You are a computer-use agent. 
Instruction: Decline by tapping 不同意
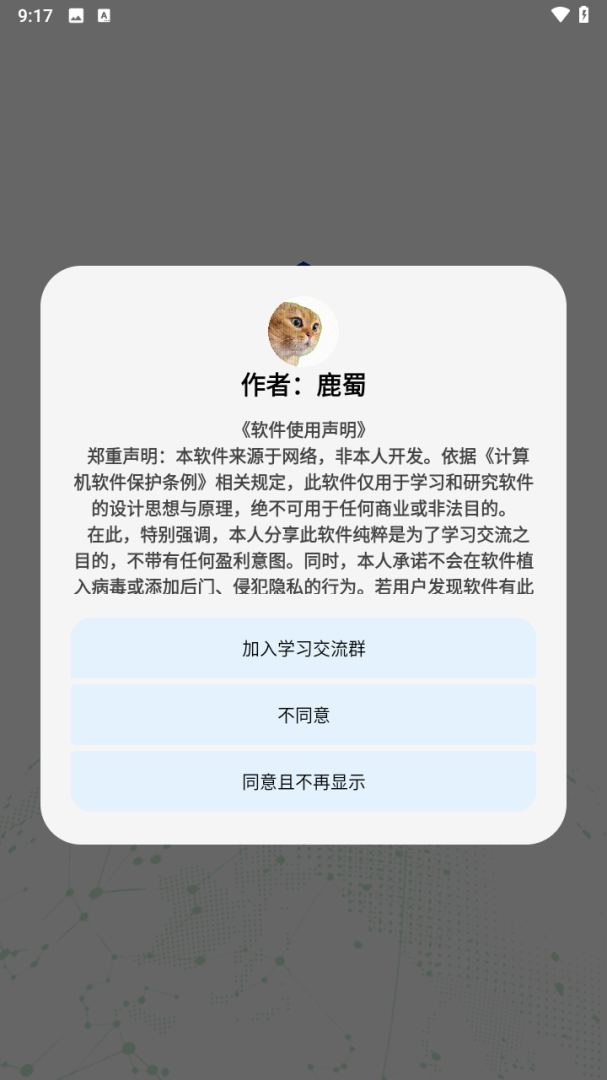coord(303,715)
